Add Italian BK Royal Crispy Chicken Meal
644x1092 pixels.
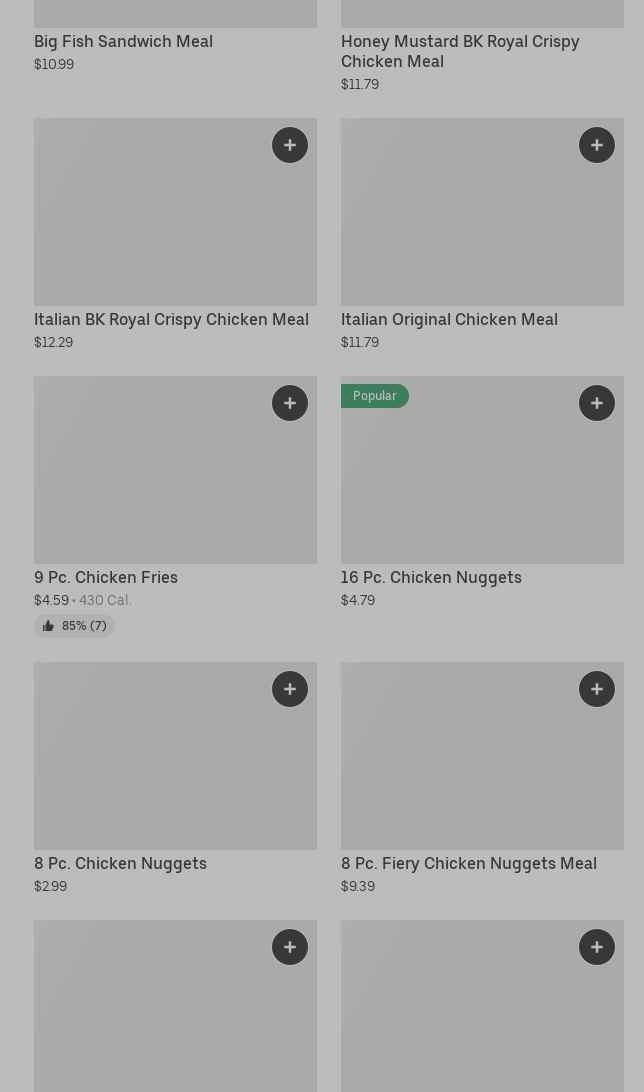coord(290,145)
